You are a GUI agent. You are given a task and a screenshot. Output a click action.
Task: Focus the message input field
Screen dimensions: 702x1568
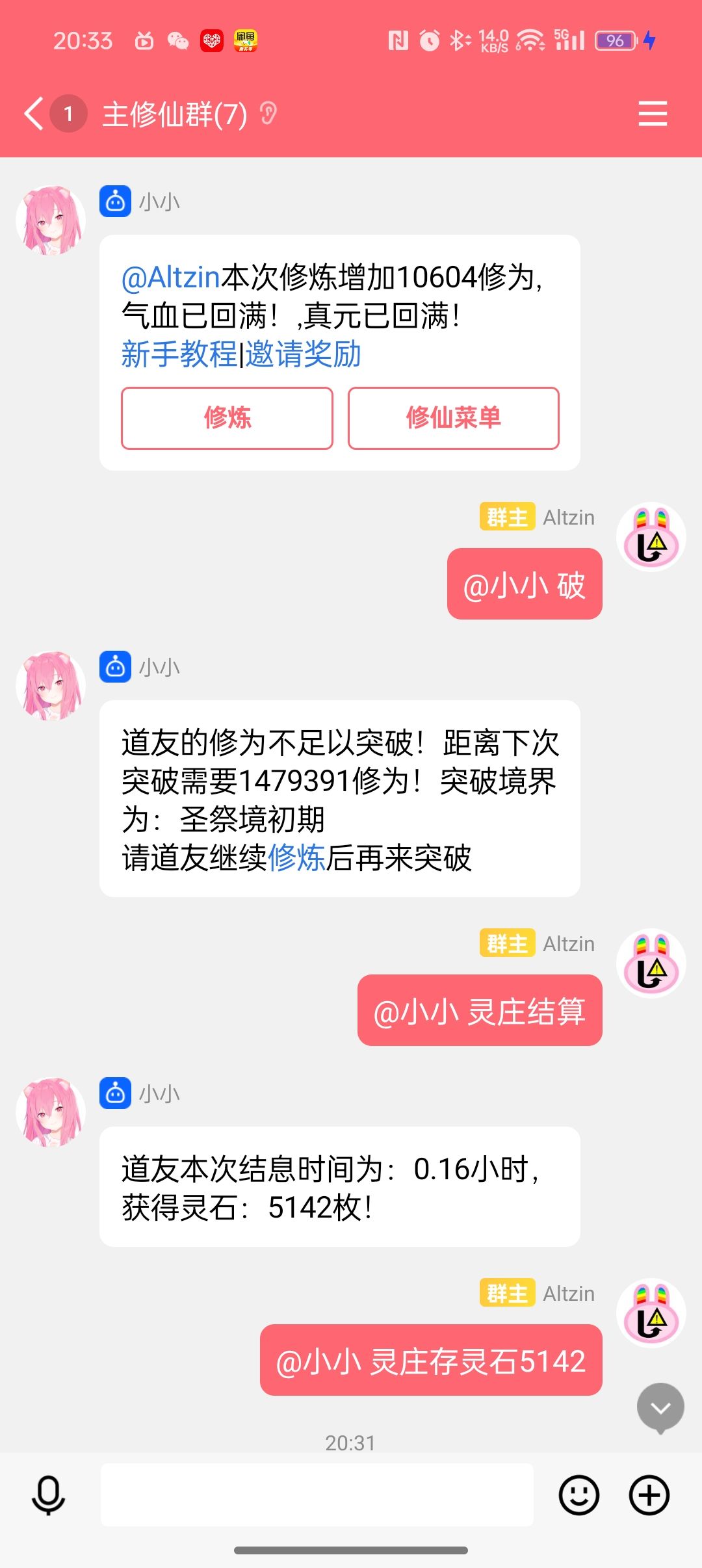coord(317,1495)
